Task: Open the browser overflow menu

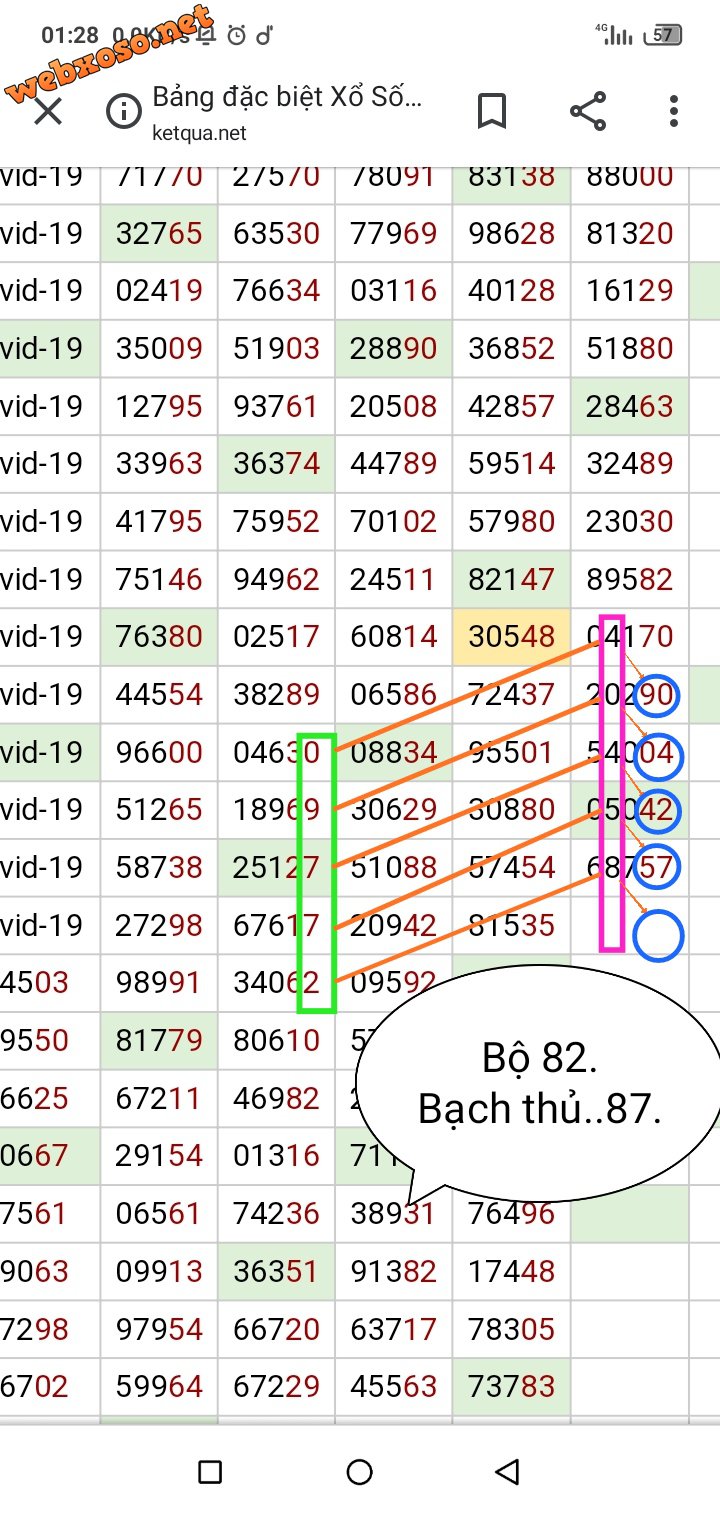Action: 675,111
